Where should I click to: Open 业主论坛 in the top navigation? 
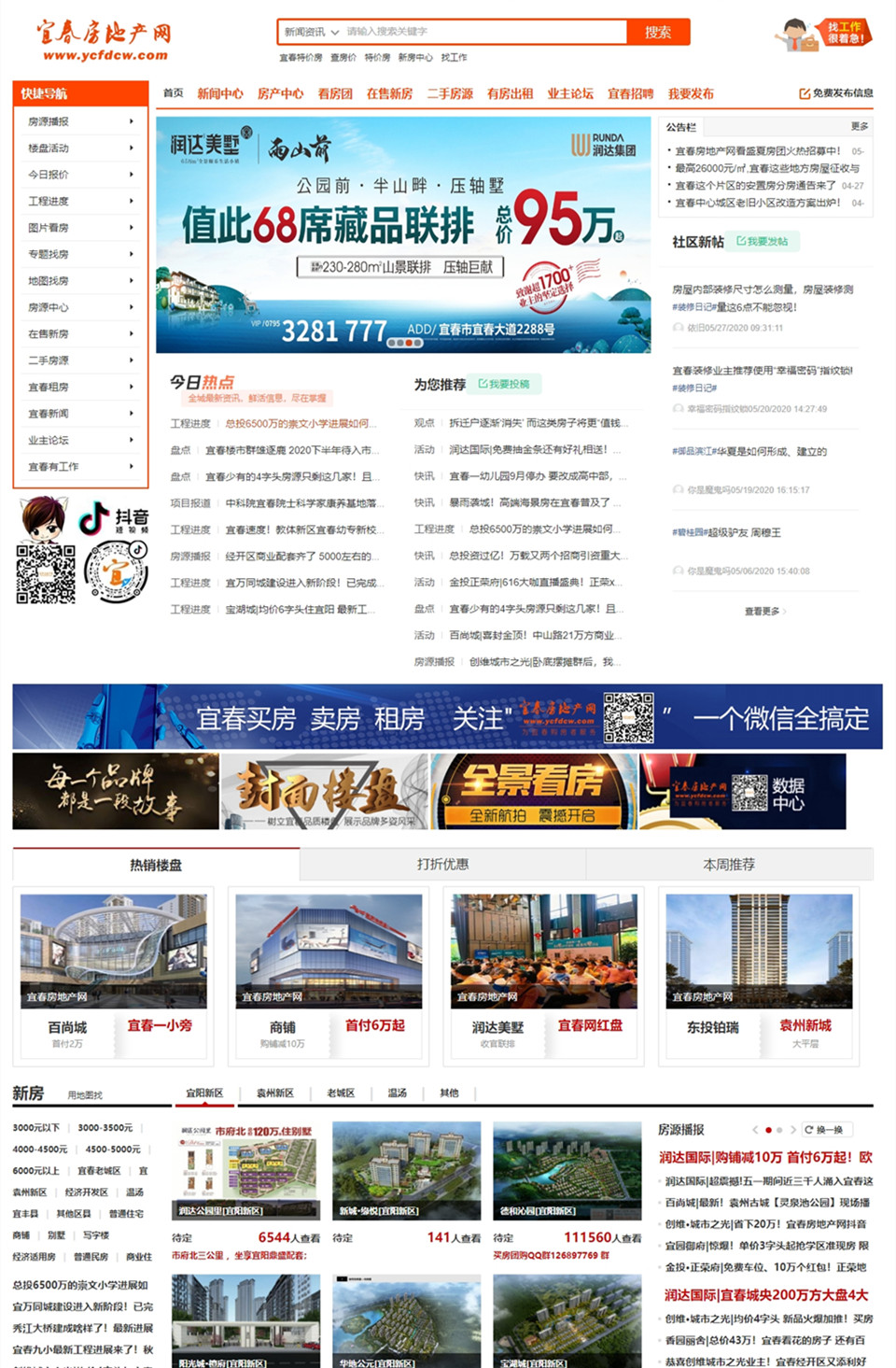(x=570, y=93)
